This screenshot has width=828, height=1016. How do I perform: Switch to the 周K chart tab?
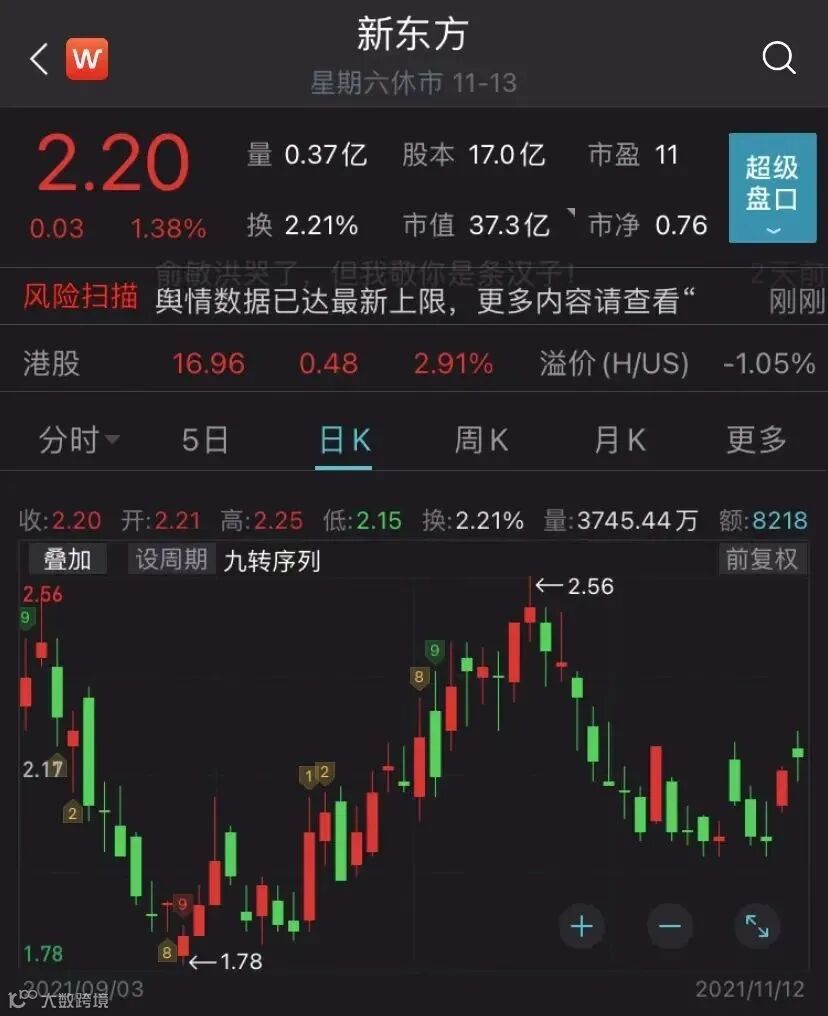coord(481,439)
